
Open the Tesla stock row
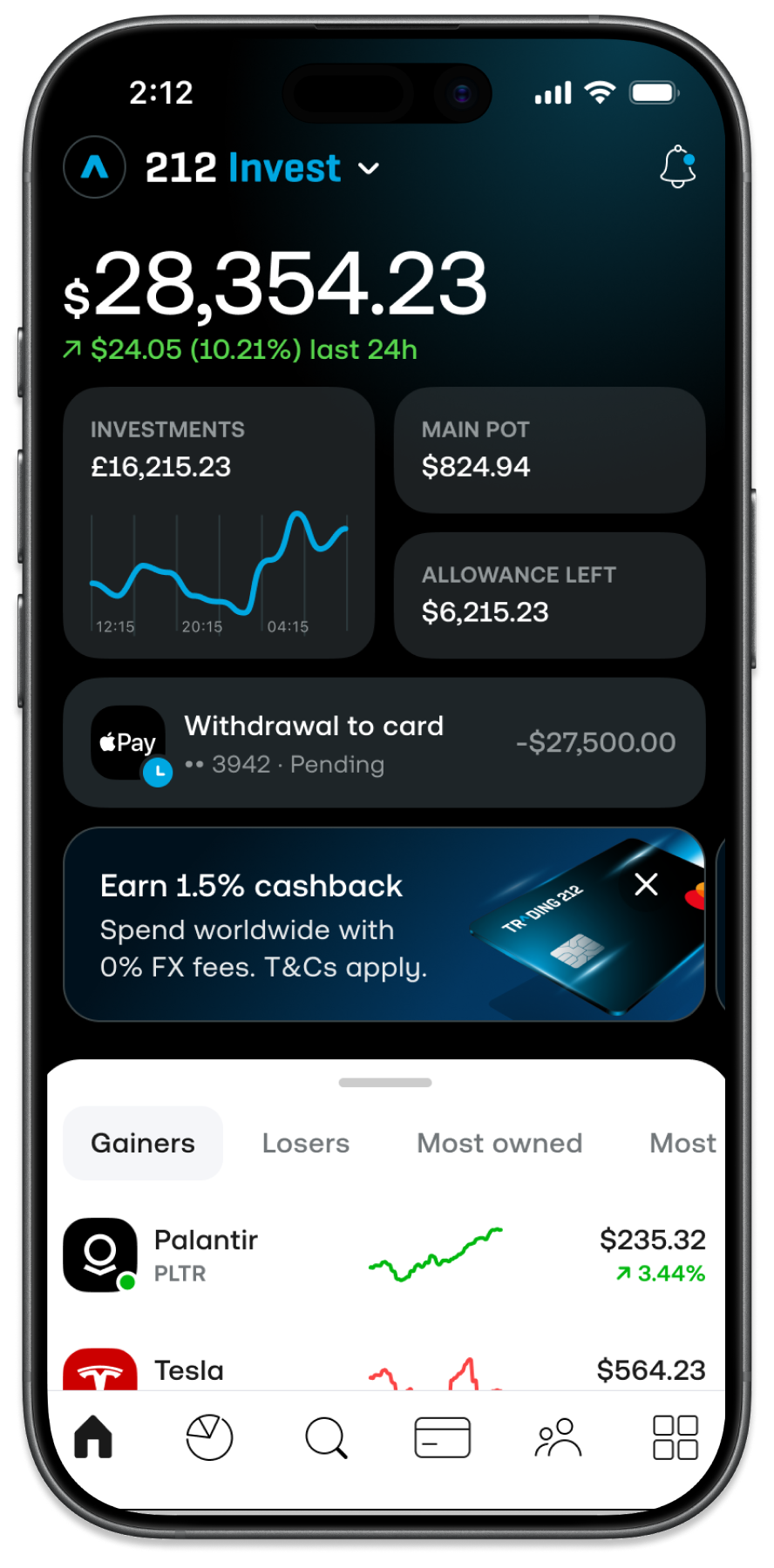click(384, 1369)
